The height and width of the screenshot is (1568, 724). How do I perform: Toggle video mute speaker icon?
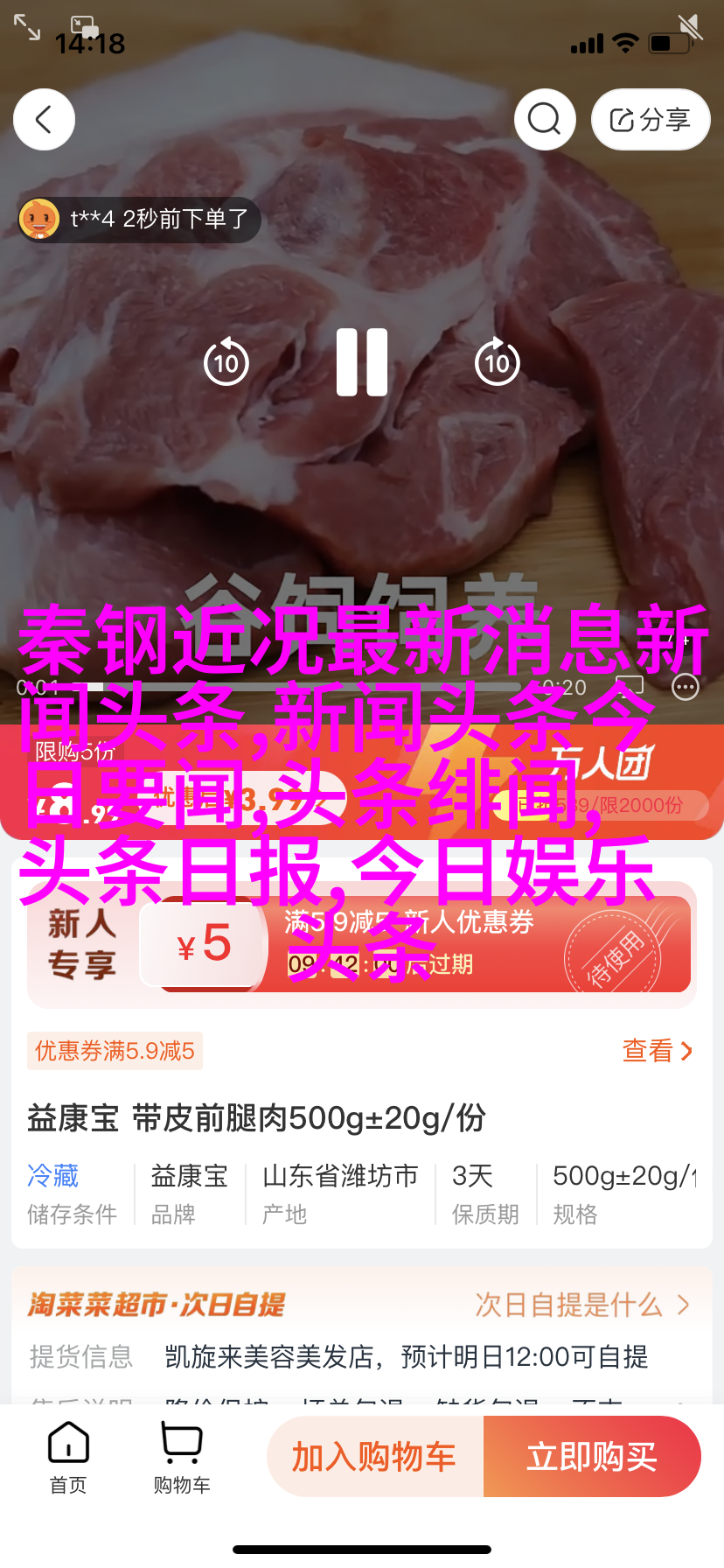[690, 28]
